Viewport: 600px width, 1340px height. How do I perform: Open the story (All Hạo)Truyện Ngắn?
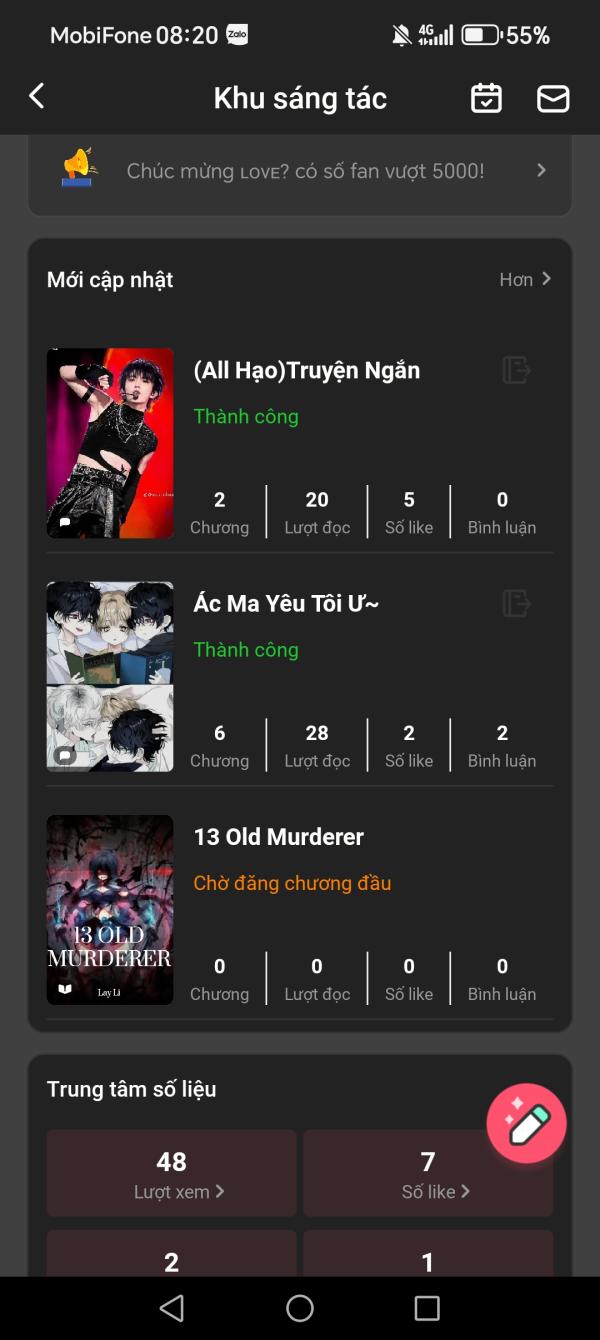point(306,371)
